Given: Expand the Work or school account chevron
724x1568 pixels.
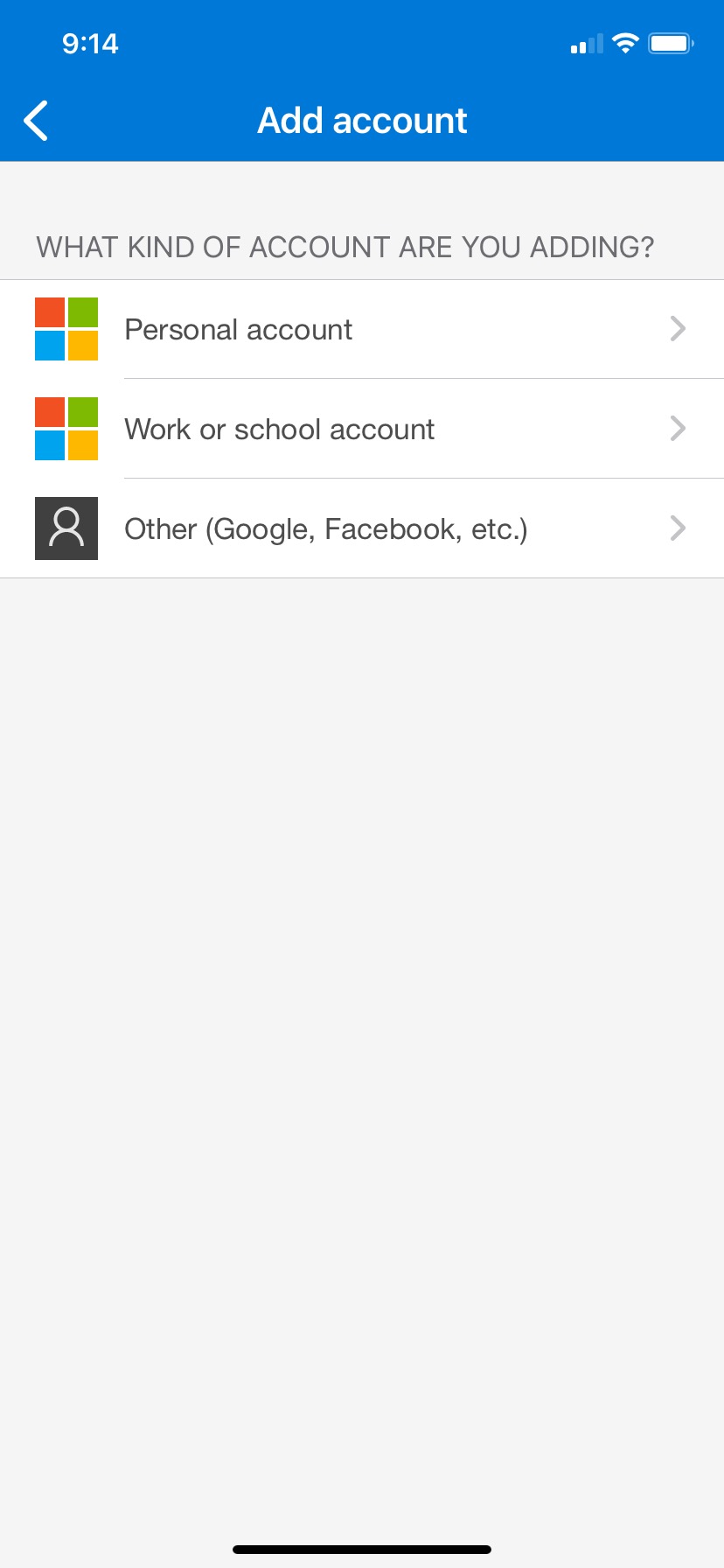Looking at the screenshot, I should tap(678, 428).
